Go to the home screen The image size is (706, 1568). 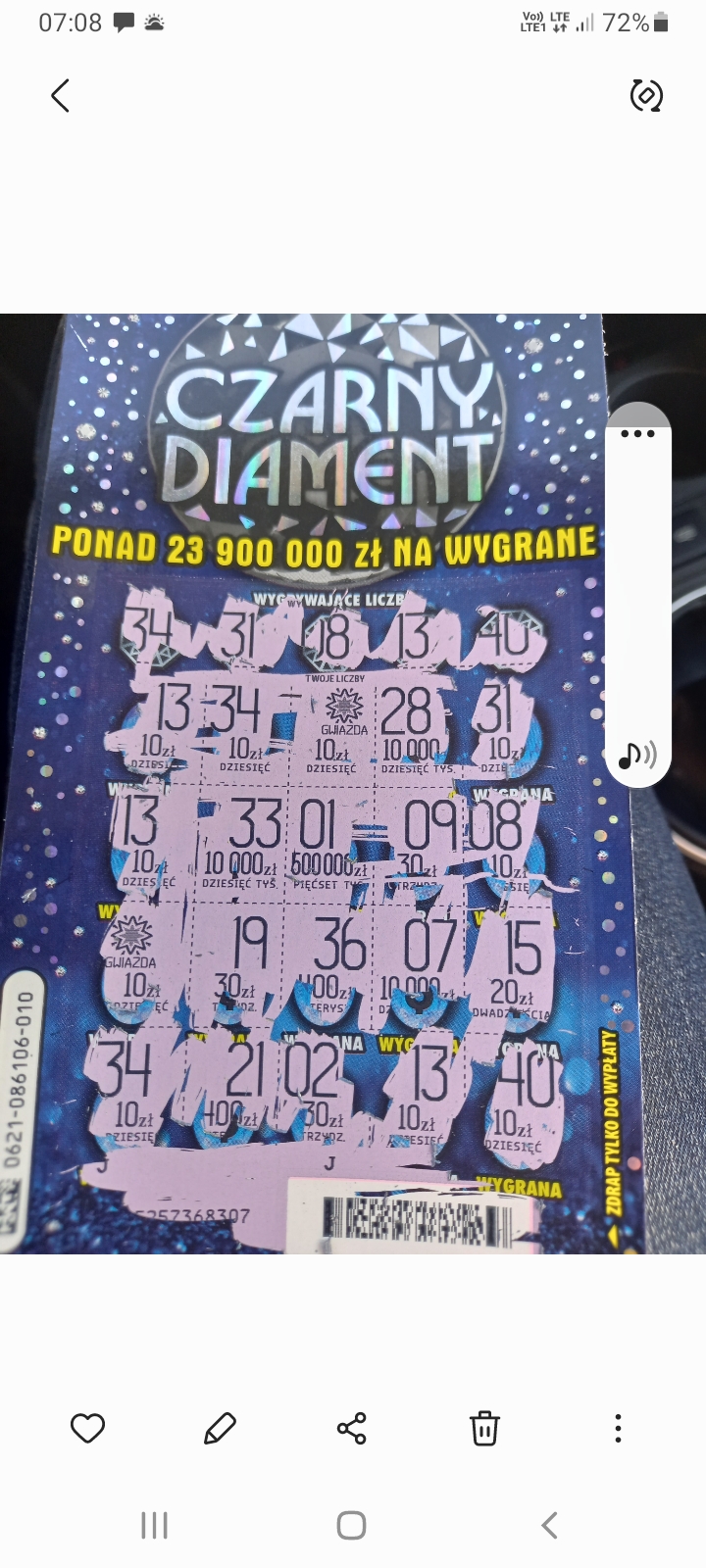point(352,1525)
